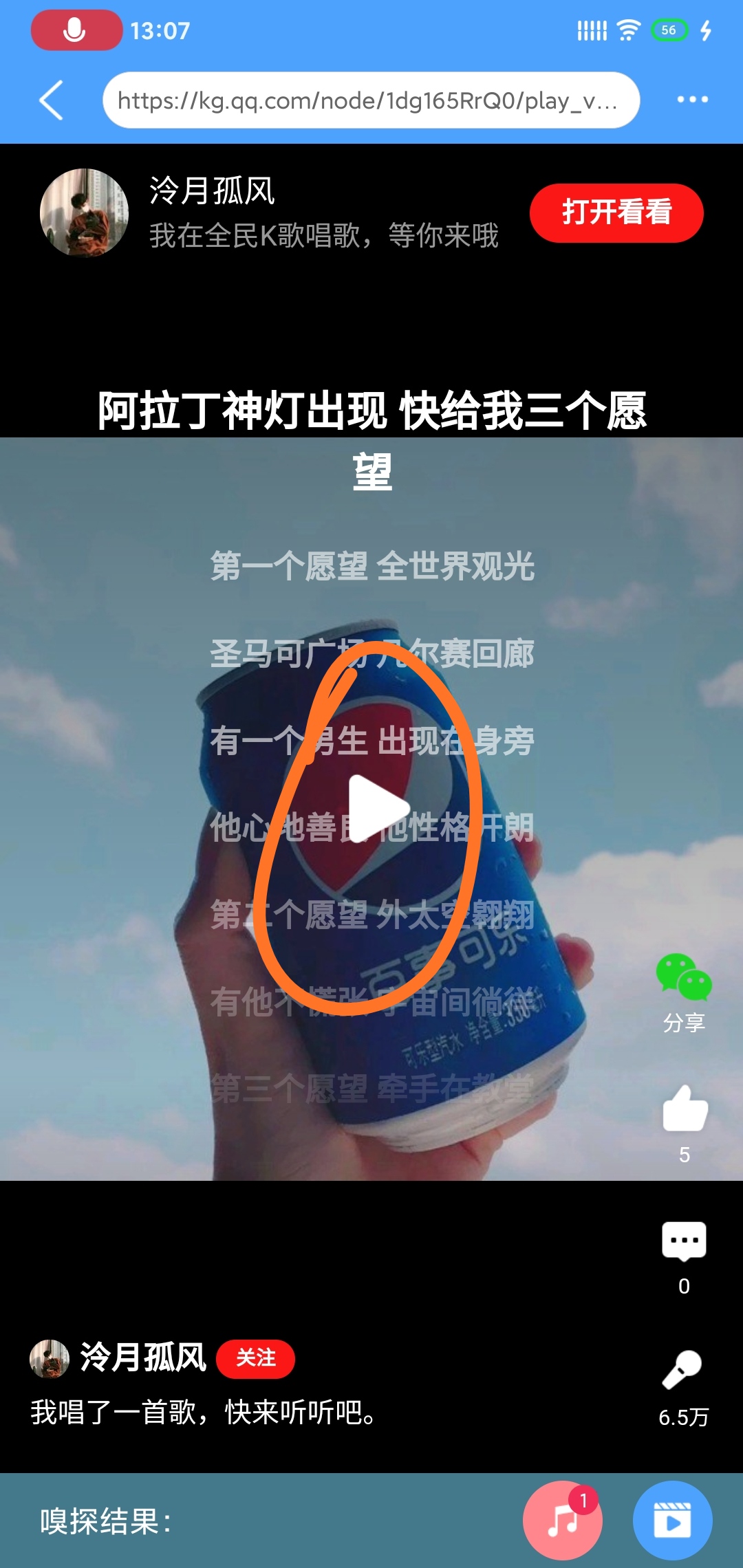Open the comments bubble icon

[684, 1240]
